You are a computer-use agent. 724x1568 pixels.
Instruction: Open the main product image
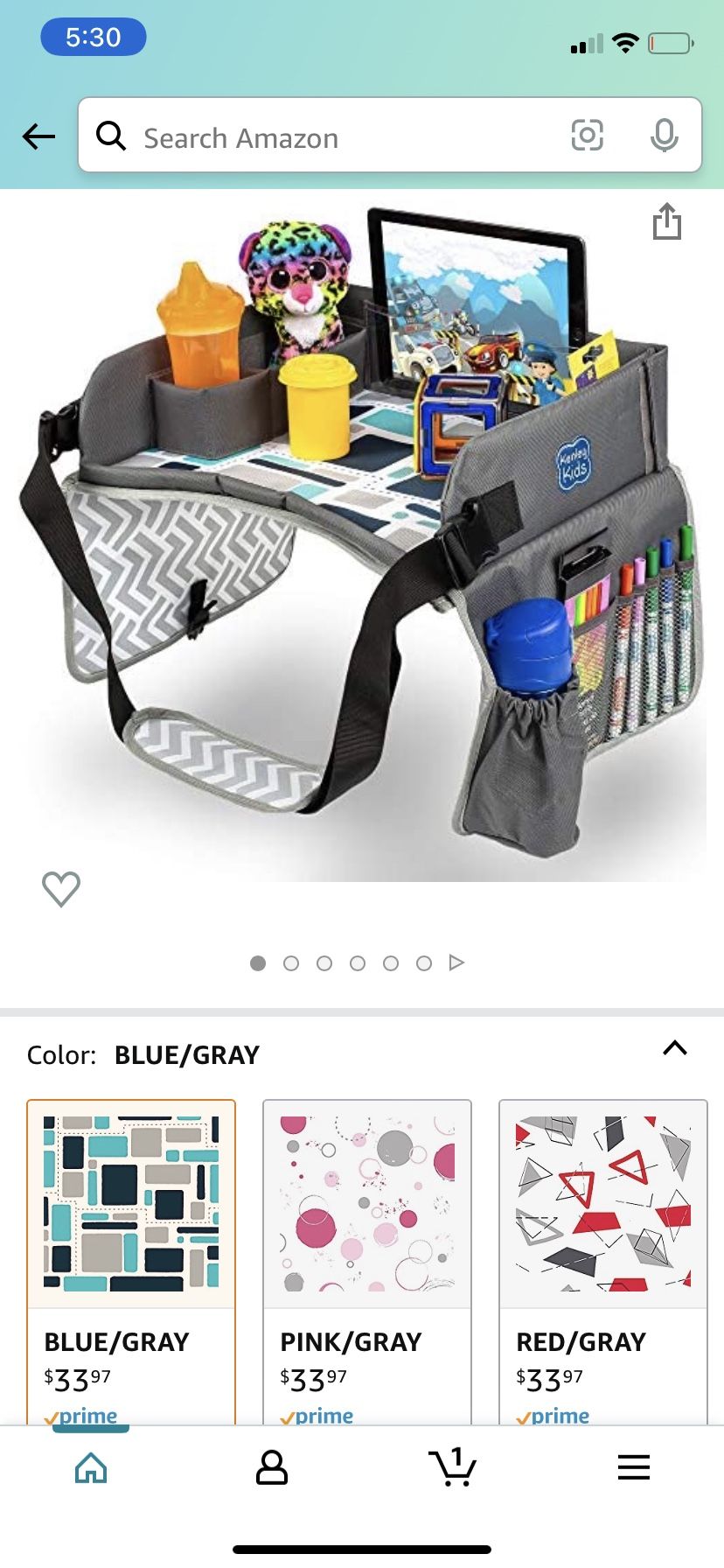tap(362, 538)
